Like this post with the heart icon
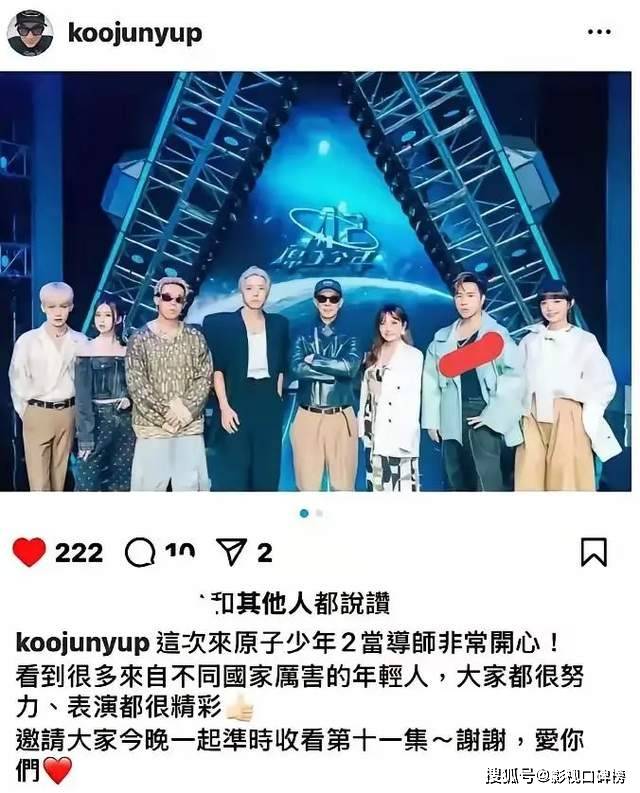 (29, 552)
